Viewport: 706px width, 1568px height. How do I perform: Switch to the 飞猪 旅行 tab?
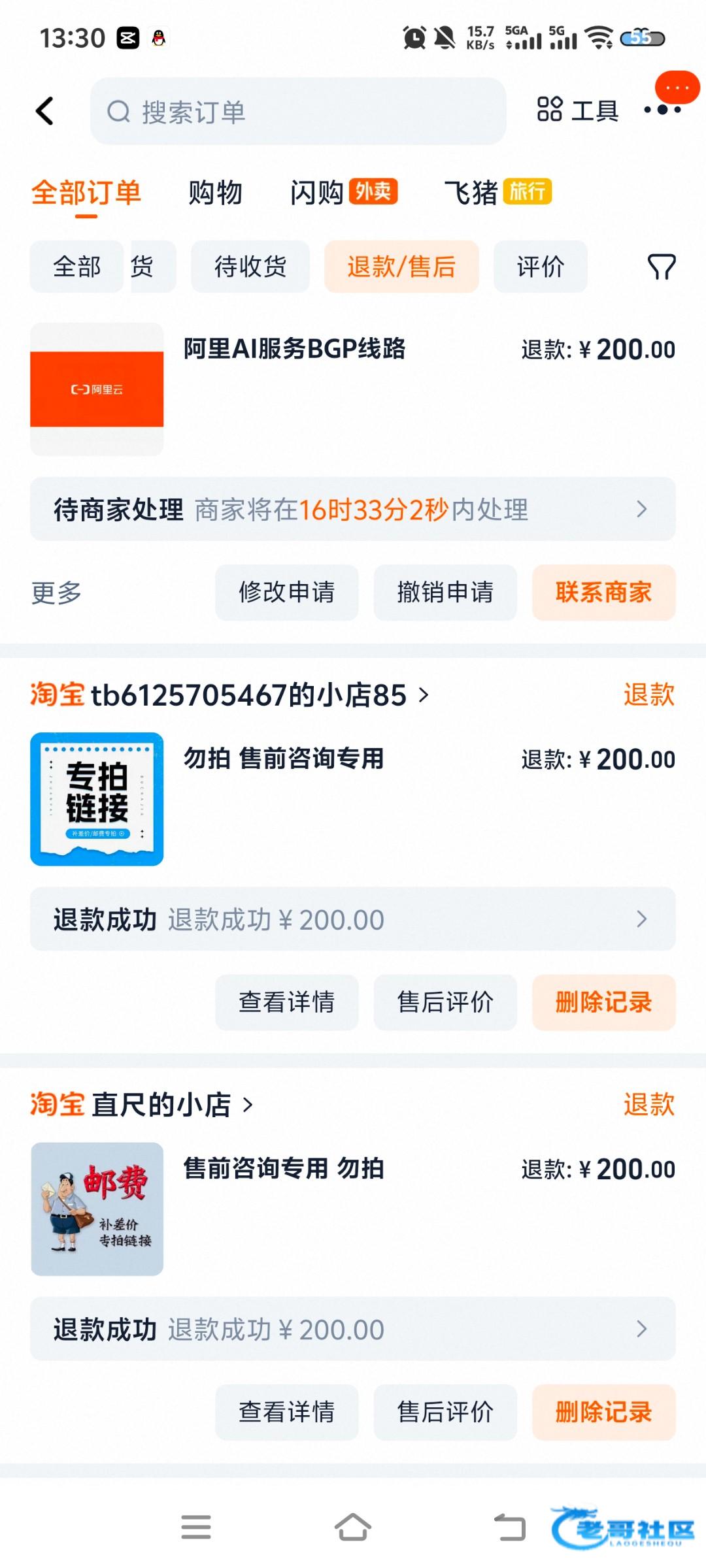[497, 193]
